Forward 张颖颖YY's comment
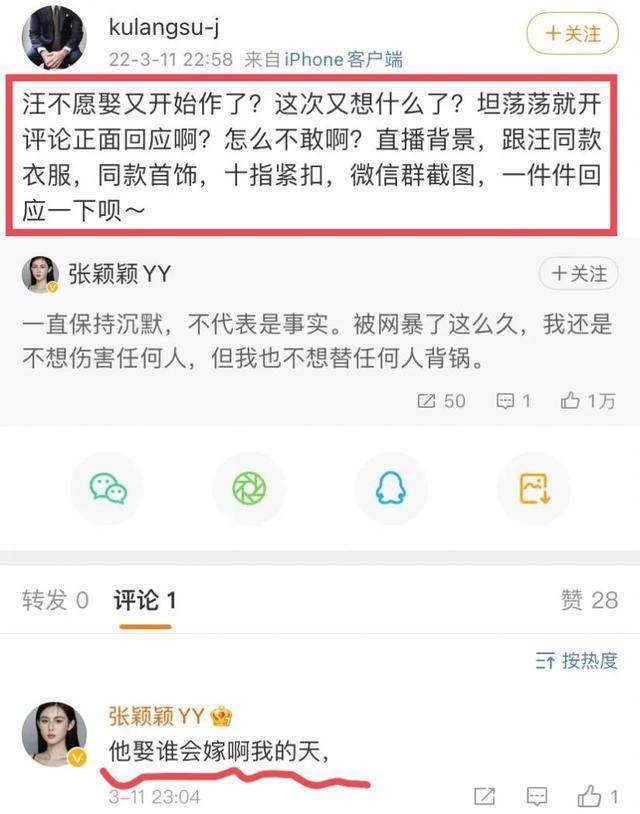Image resolution: width=640 pixels, height=814 pixels. pos(484,797)
